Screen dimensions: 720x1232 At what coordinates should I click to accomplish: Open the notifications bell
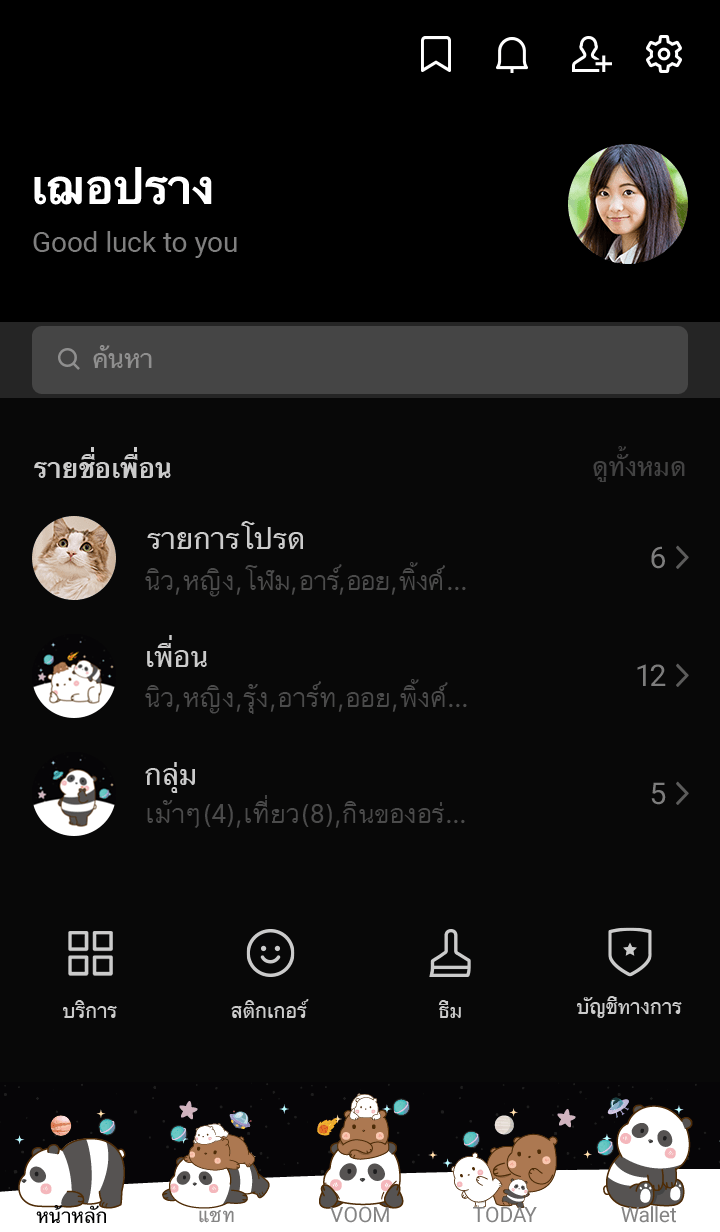(x=512, y=55)
